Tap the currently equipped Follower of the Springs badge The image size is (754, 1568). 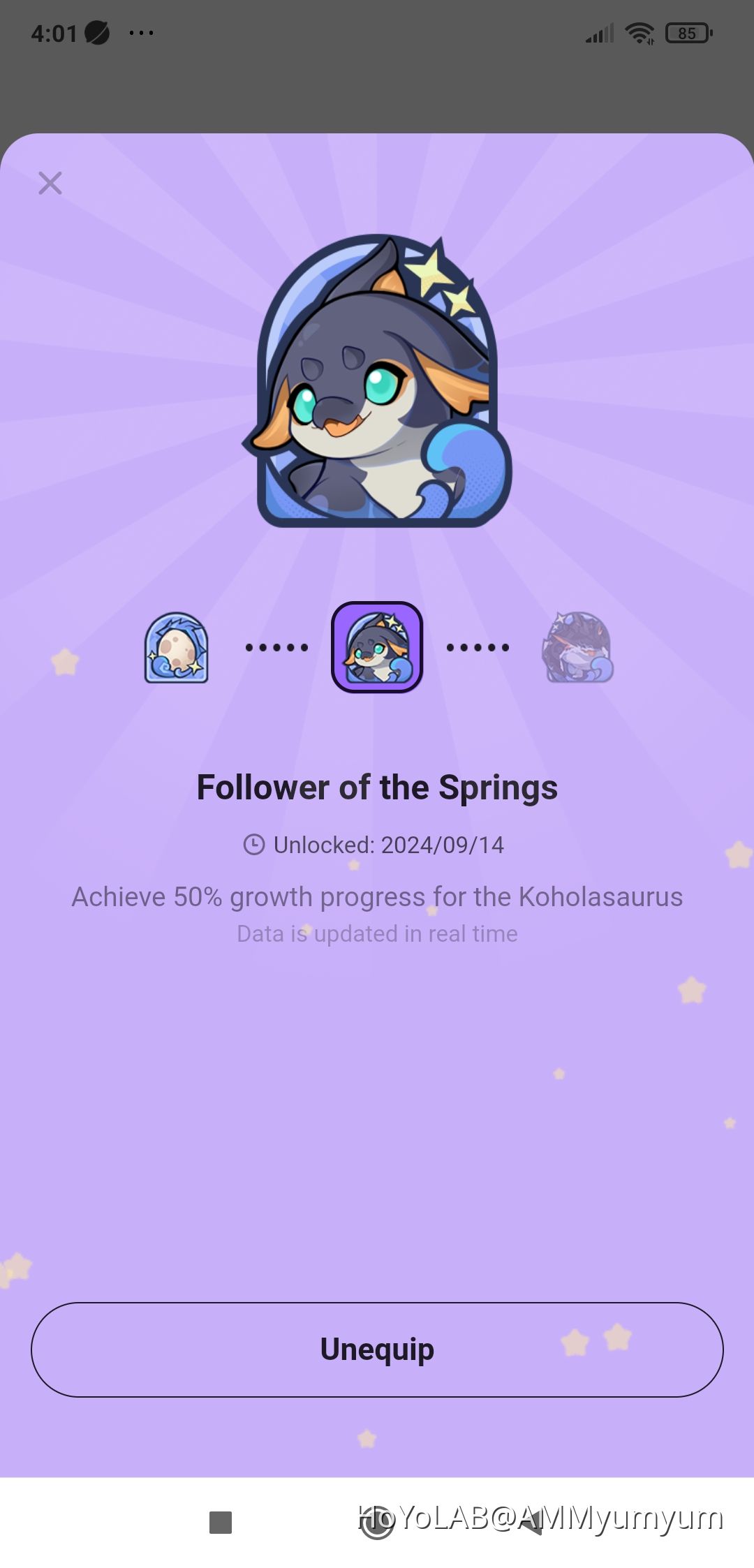(377, 646)
